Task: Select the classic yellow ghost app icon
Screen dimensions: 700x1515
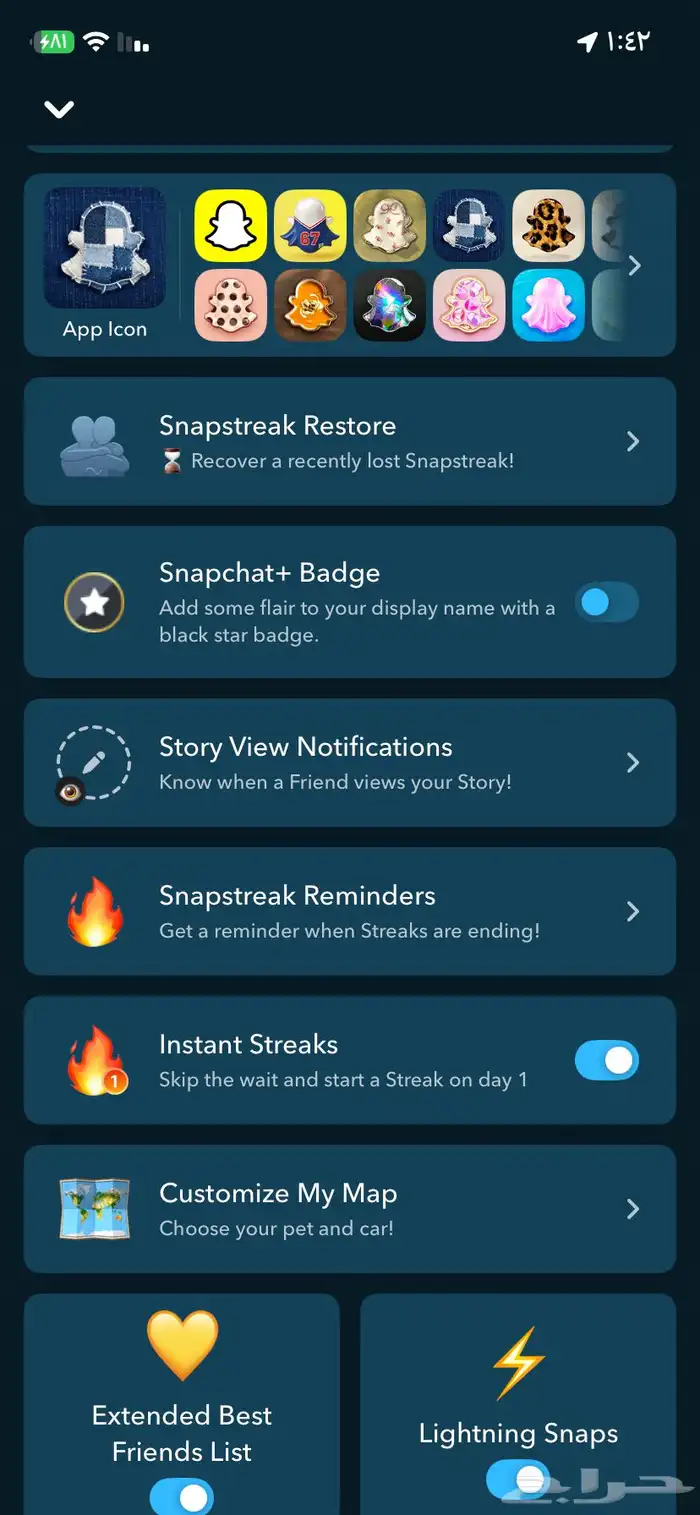Action: pyautogui.click(x=230, y=226)
